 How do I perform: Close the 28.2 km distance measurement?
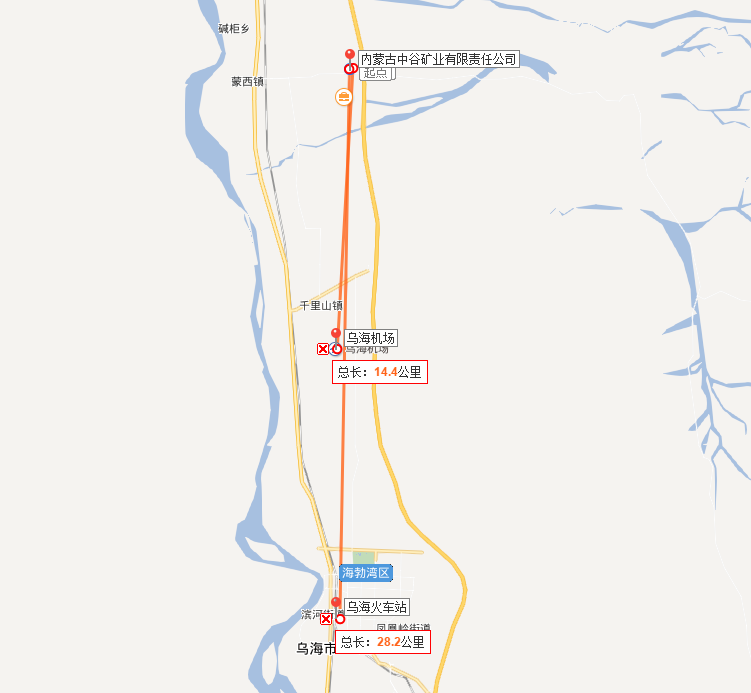pos(326,620)
